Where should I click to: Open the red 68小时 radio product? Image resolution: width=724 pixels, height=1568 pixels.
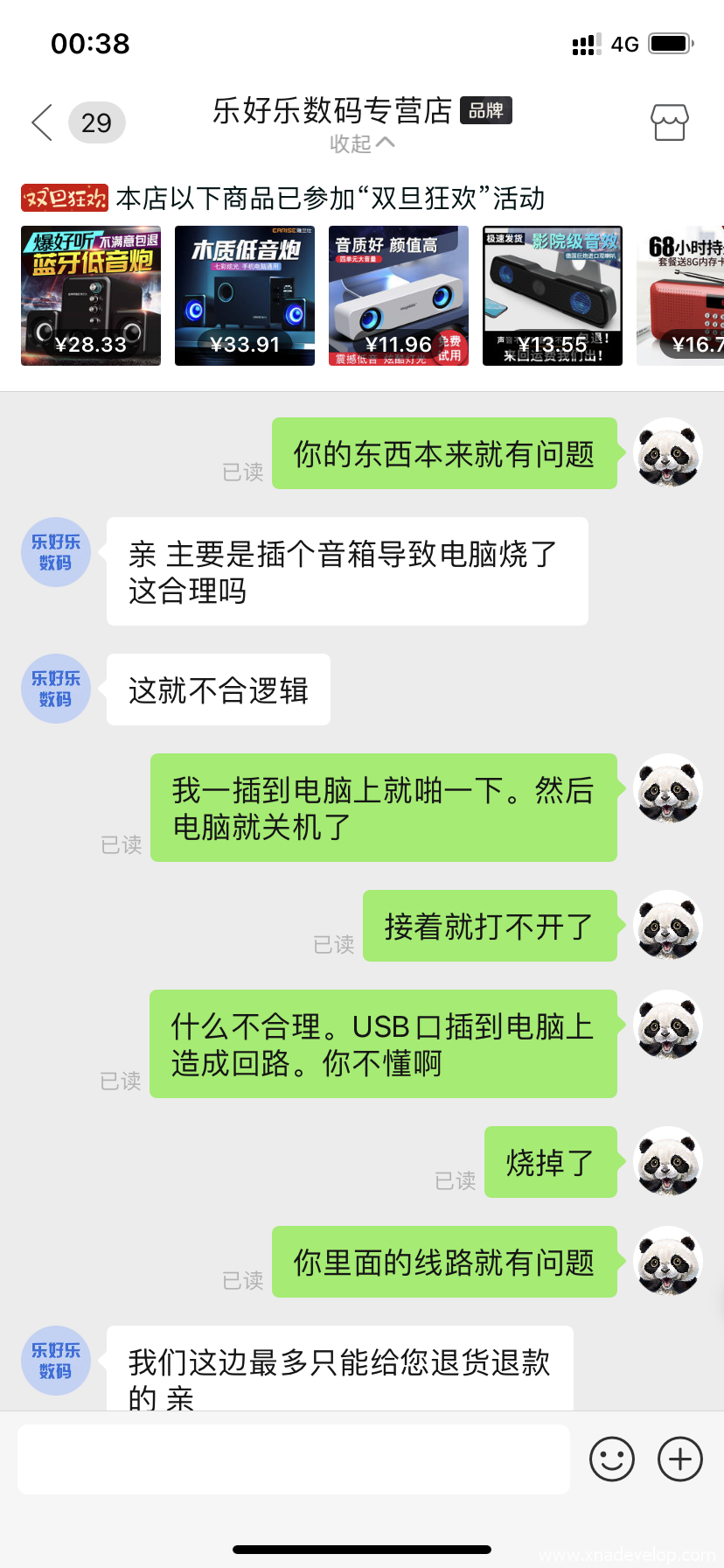(682, 296)
